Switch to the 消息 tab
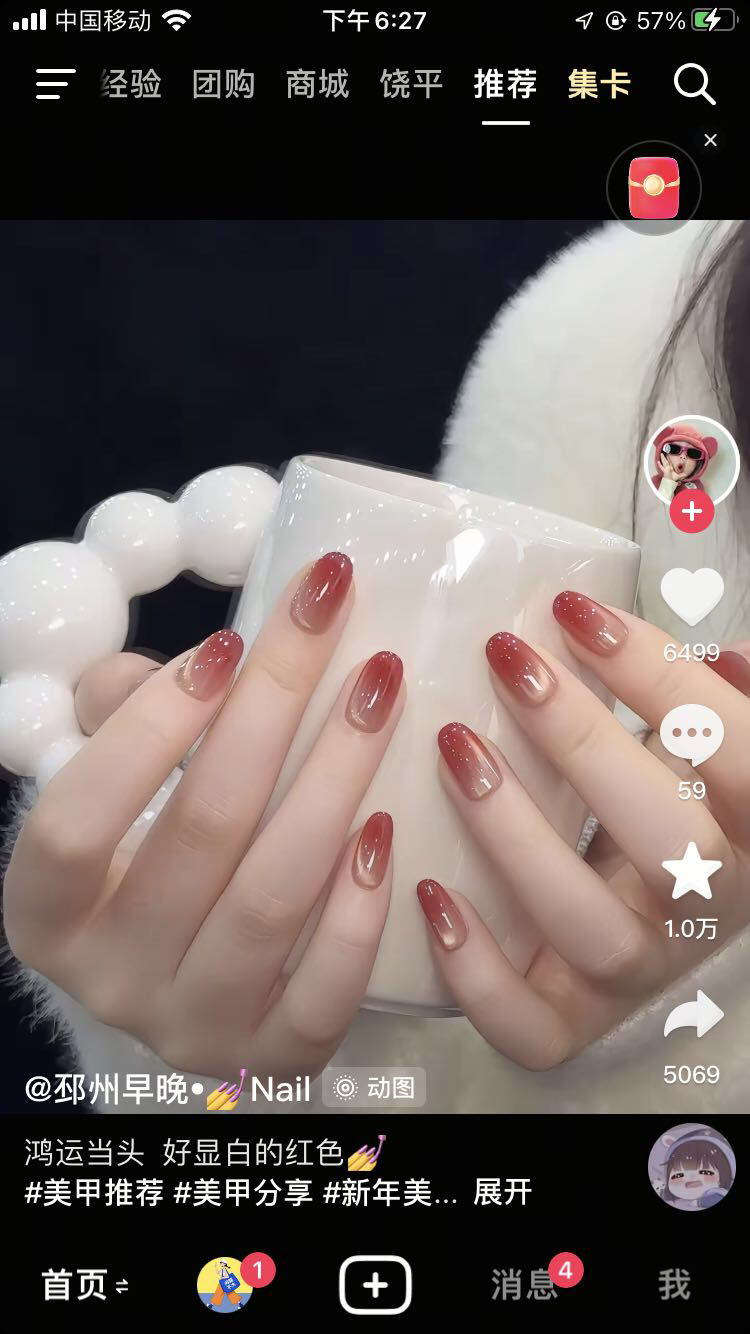Screen dimensions: 750x1334 pos(523,1285)
